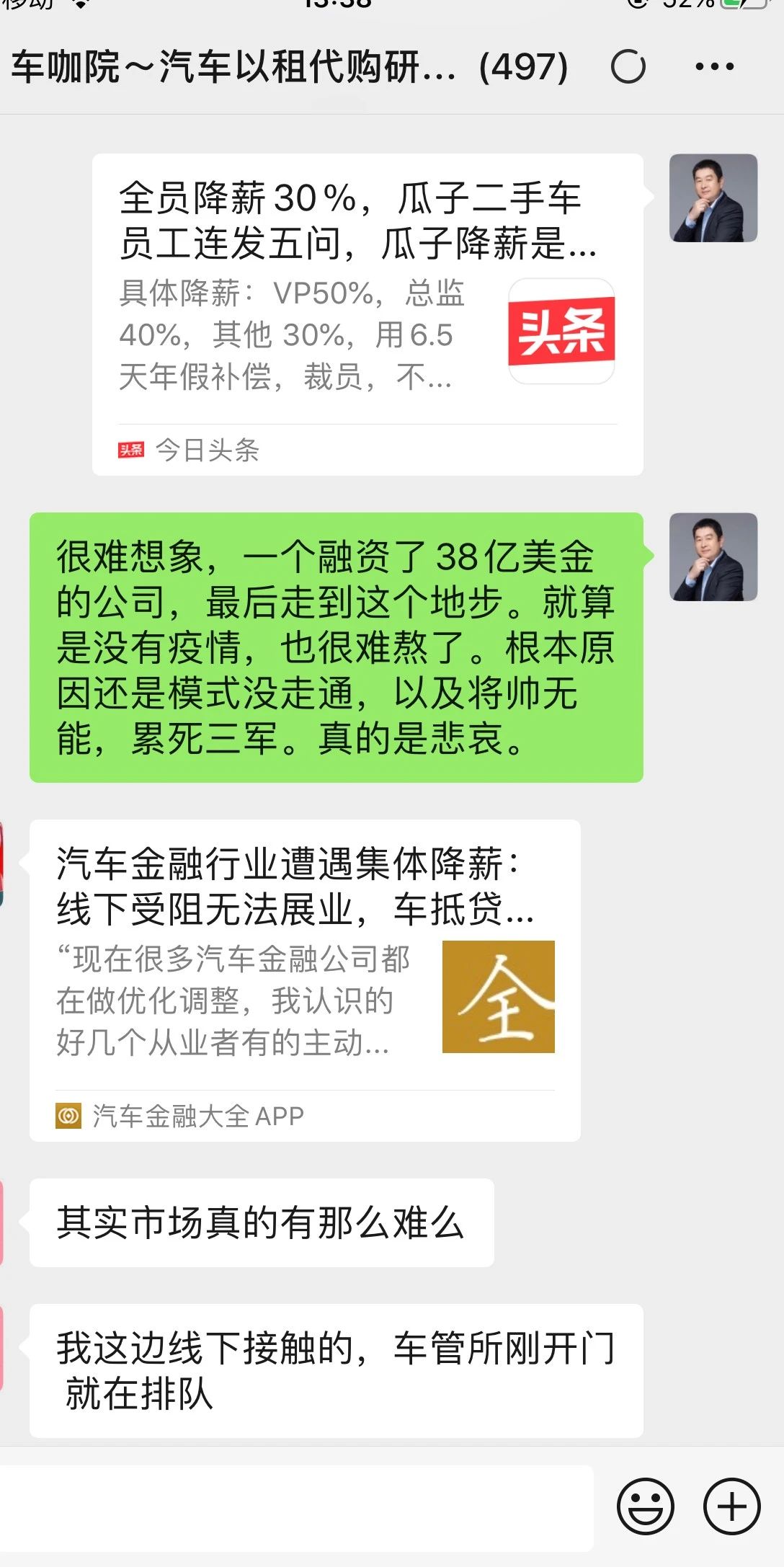The height and width of the screenshot is (1567, 784).
Task: Open the emoji sticker panel
Action: coord(645,1506)
